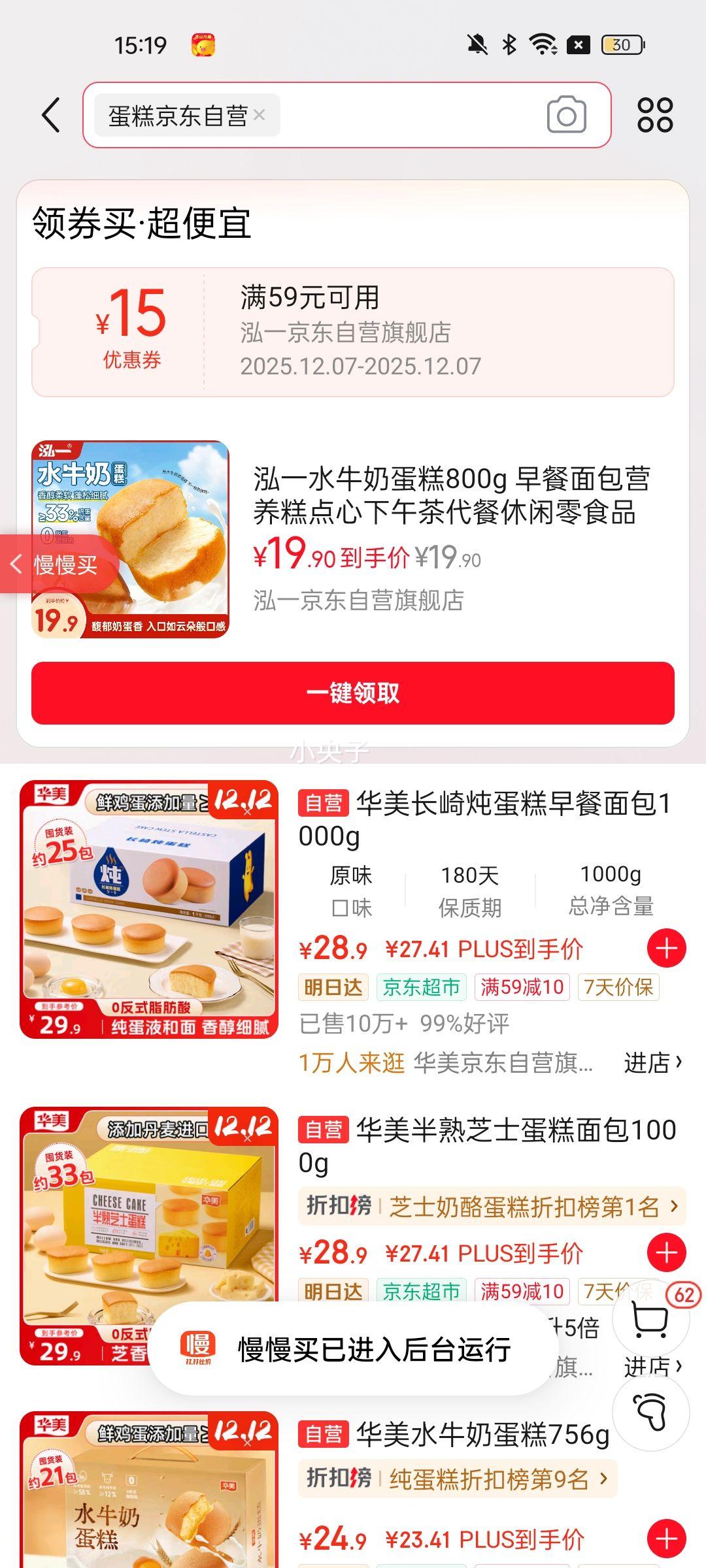Select the 满59减10 promotion tag
Screen dimensions: 706x1568
tap(521, 988)
